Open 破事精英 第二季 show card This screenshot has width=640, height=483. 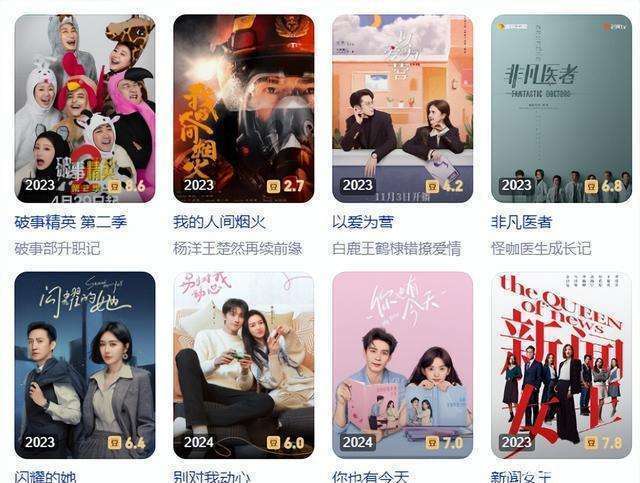[85, 108]
